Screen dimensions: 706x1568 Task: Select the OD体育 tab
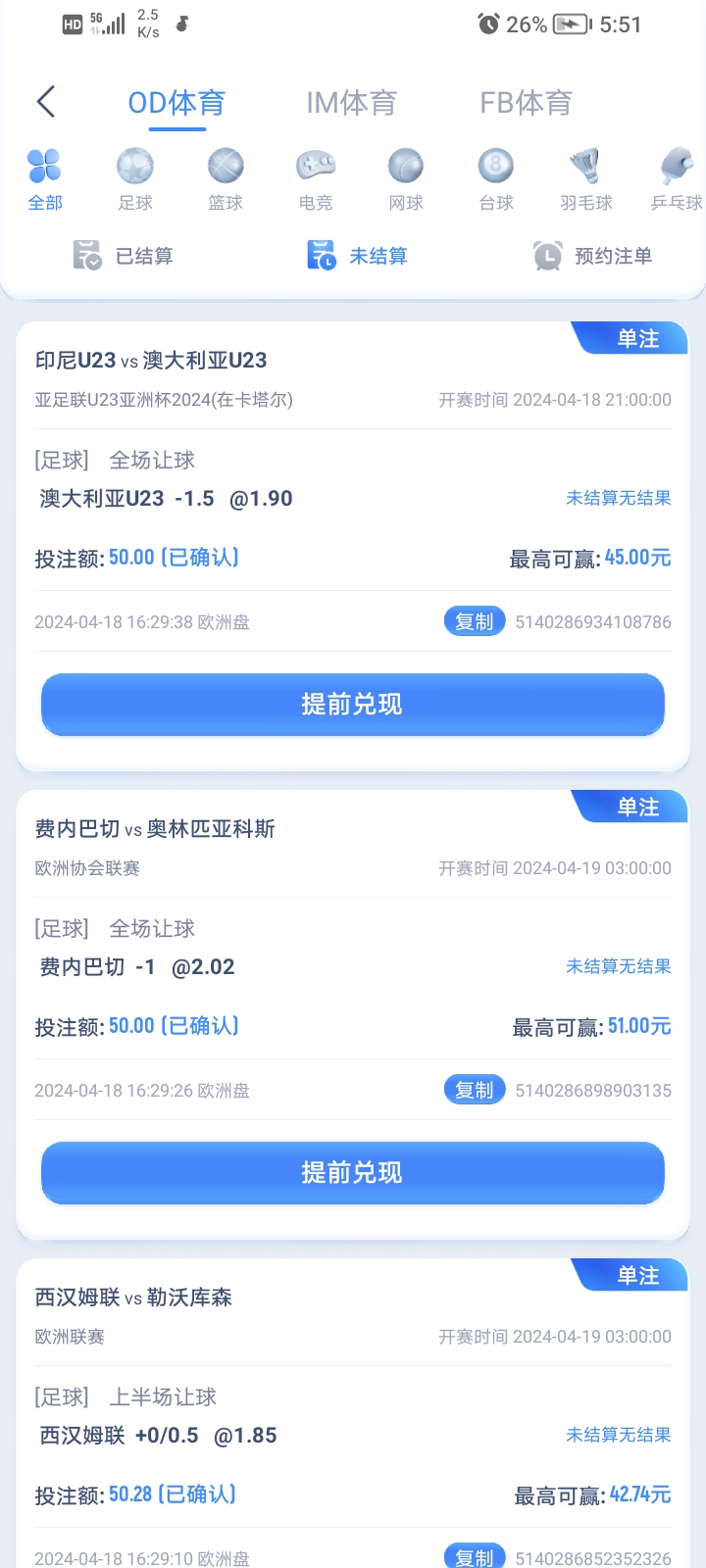[176, 103]
